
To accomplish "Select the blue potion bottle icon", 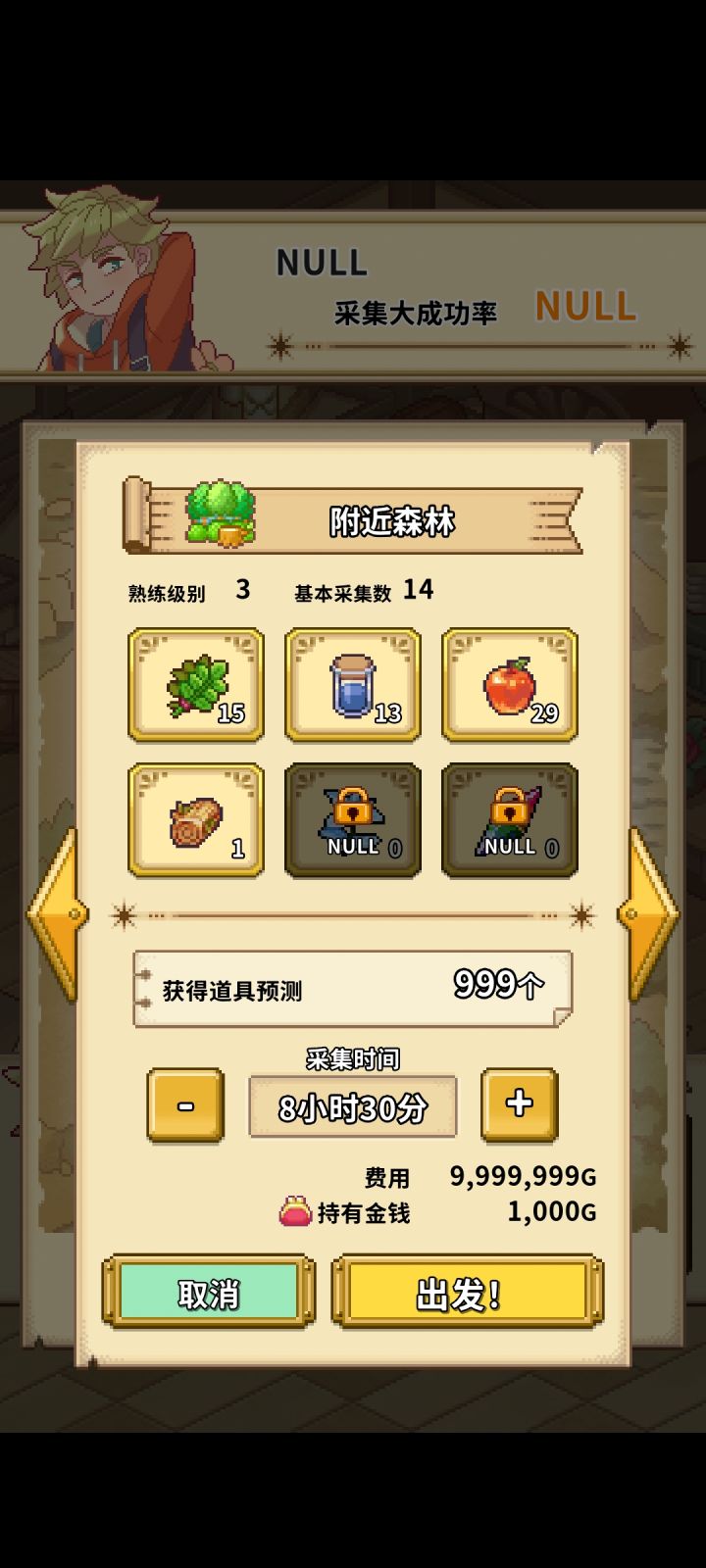I will point(352,685).
